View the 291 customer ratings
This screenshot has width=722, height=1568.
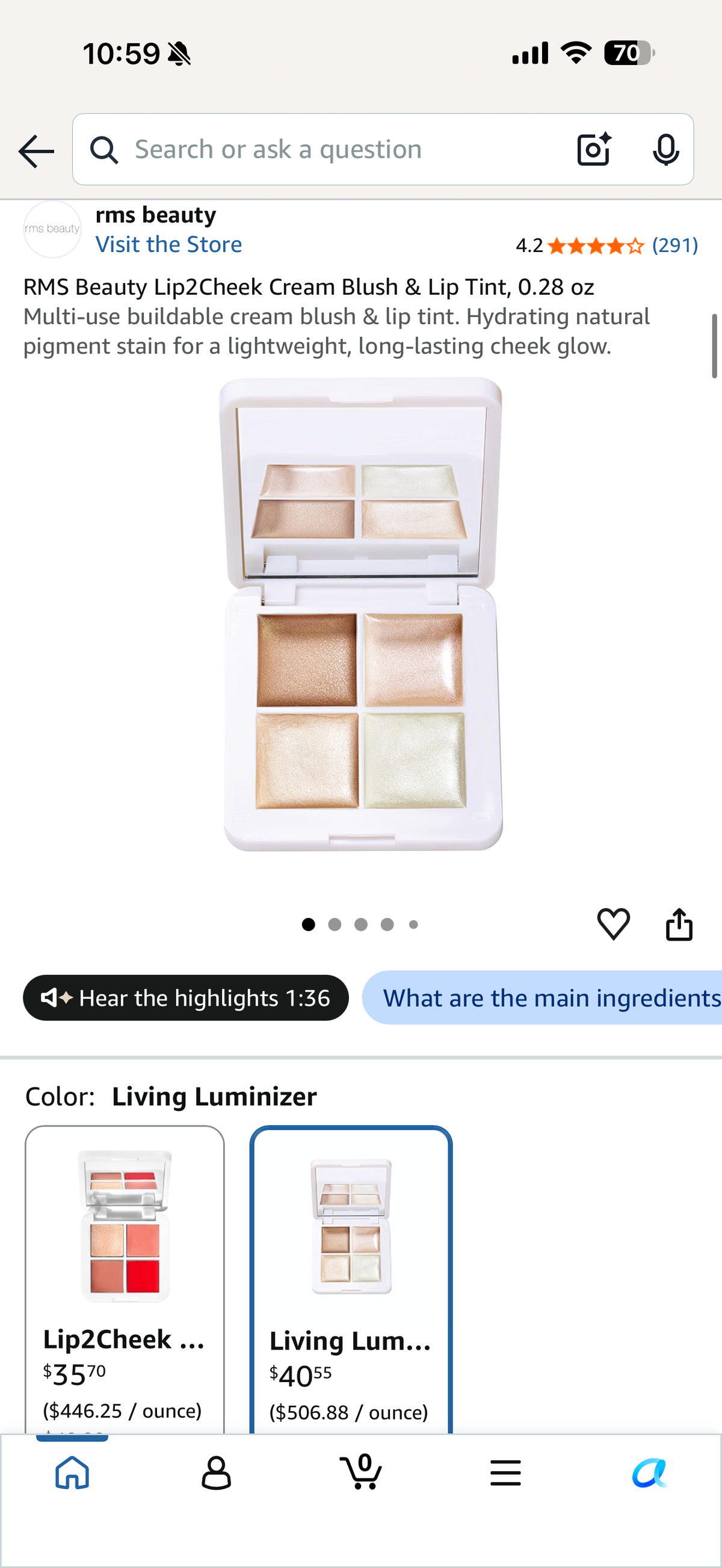674,245
